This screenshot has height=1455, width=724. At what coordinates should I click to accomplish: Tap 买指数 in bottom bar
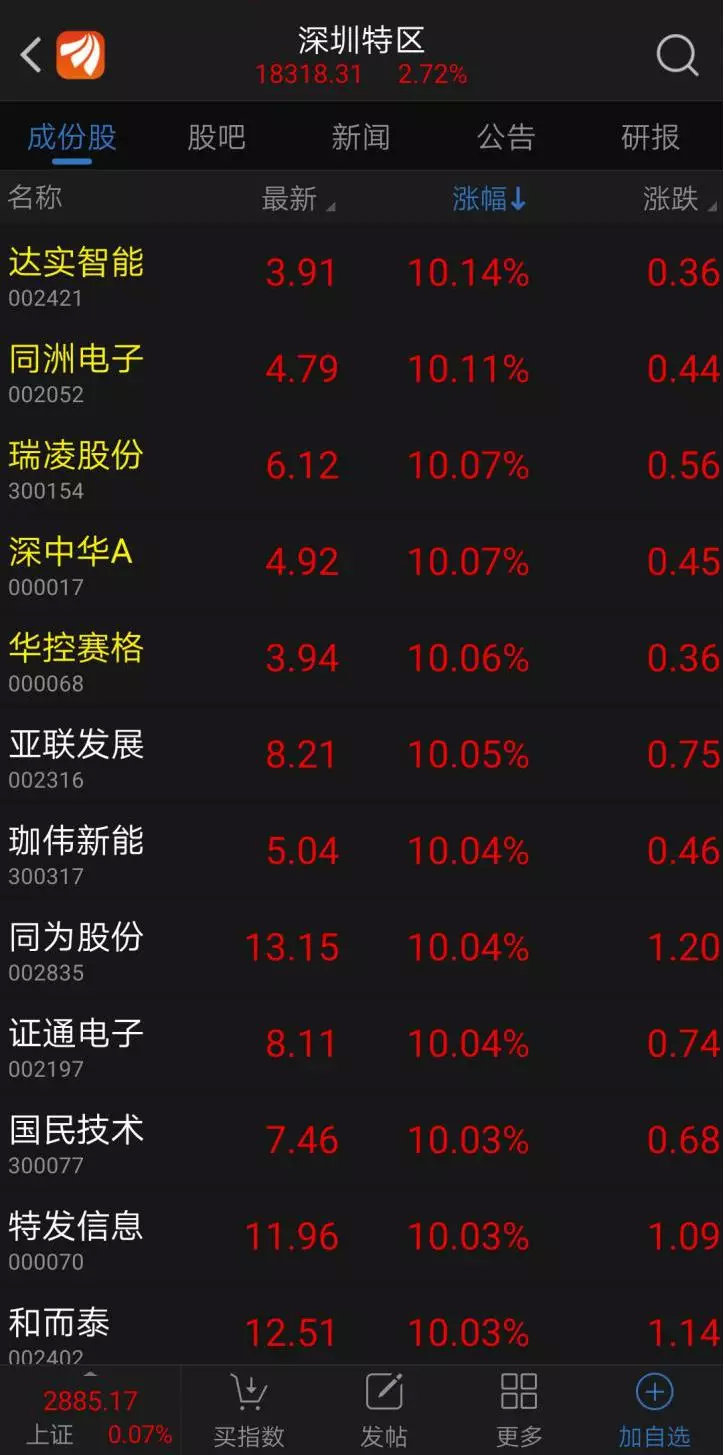click(x=249, y=1410)
